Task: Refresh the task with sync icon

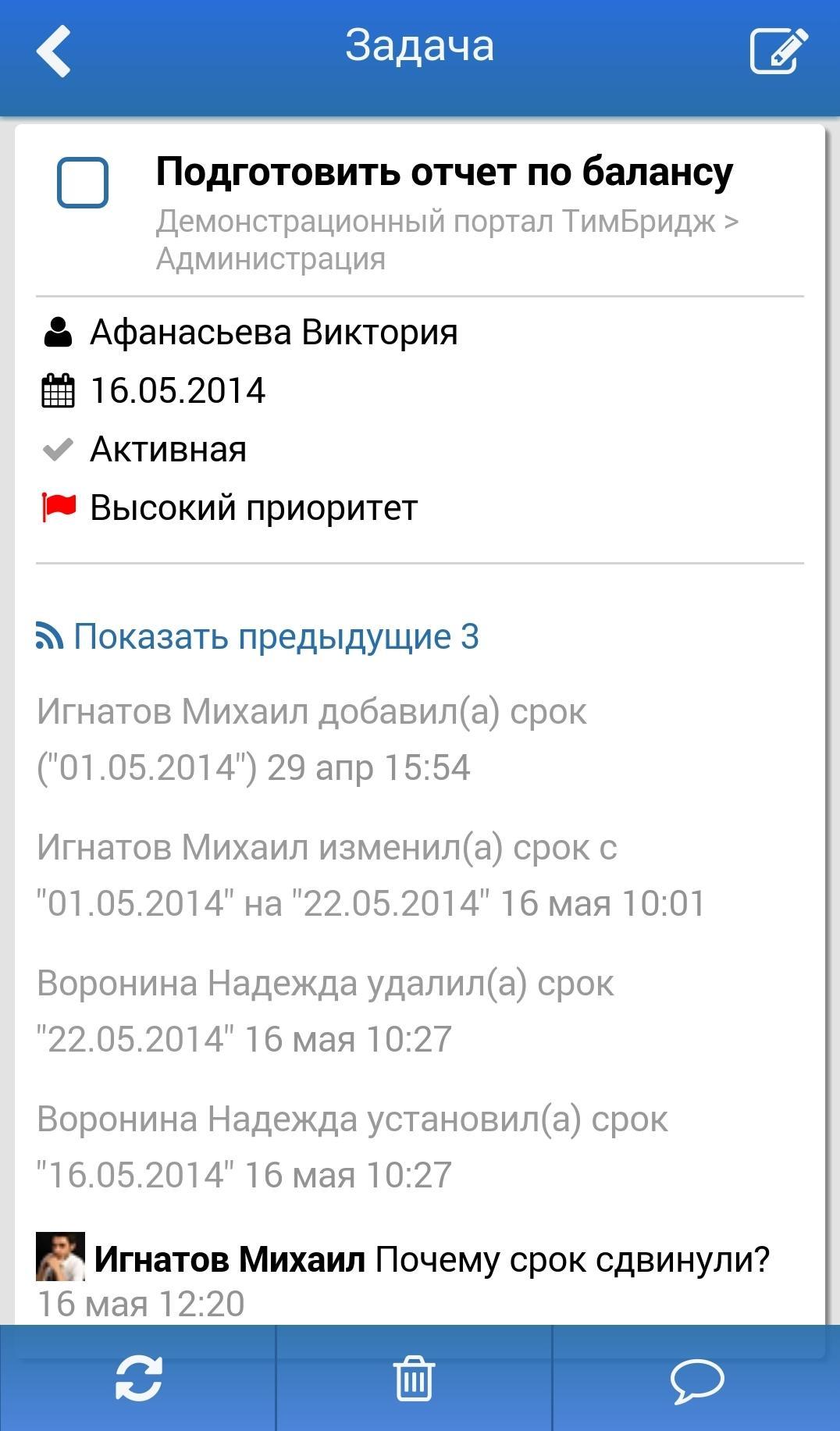Action: point(138,1379)
